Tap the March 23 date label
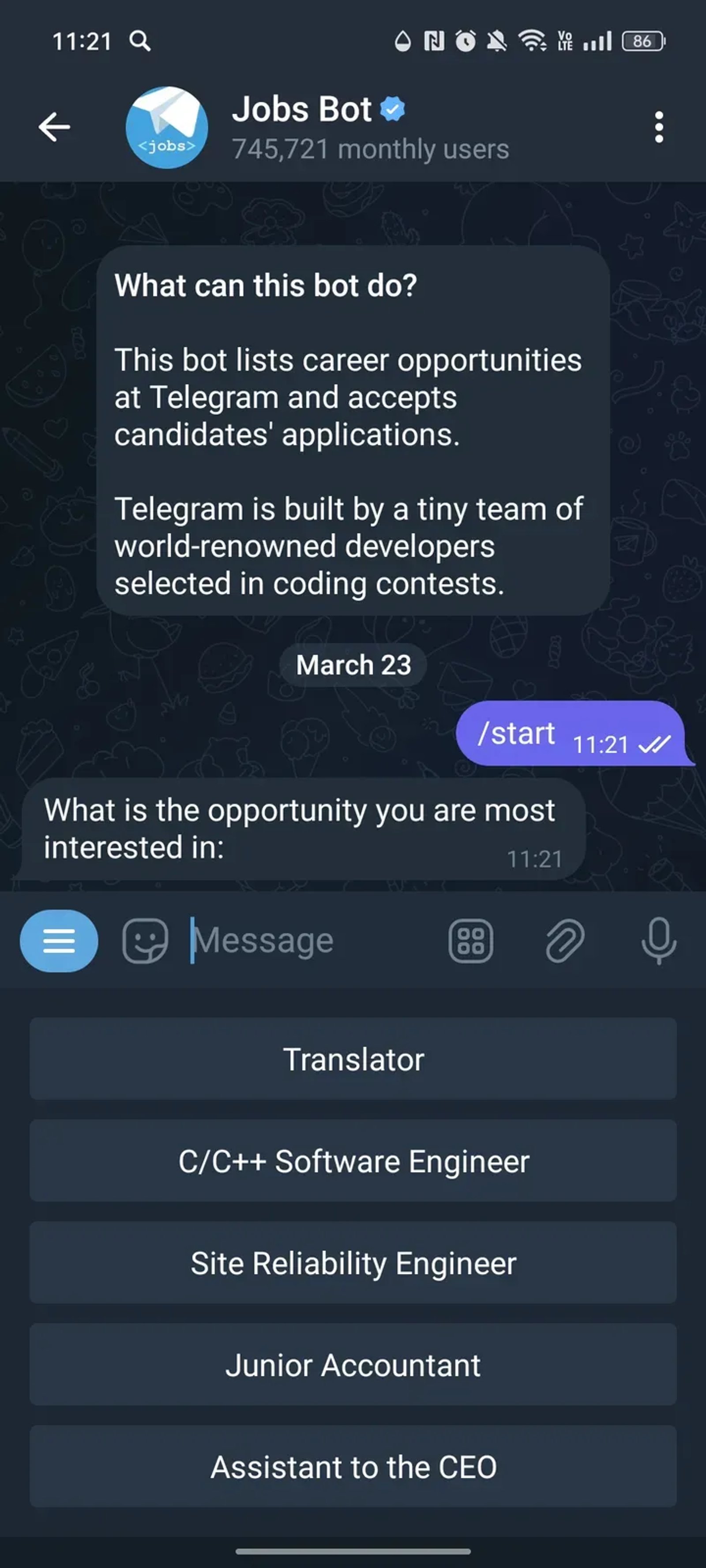 [x=353, y=665]
